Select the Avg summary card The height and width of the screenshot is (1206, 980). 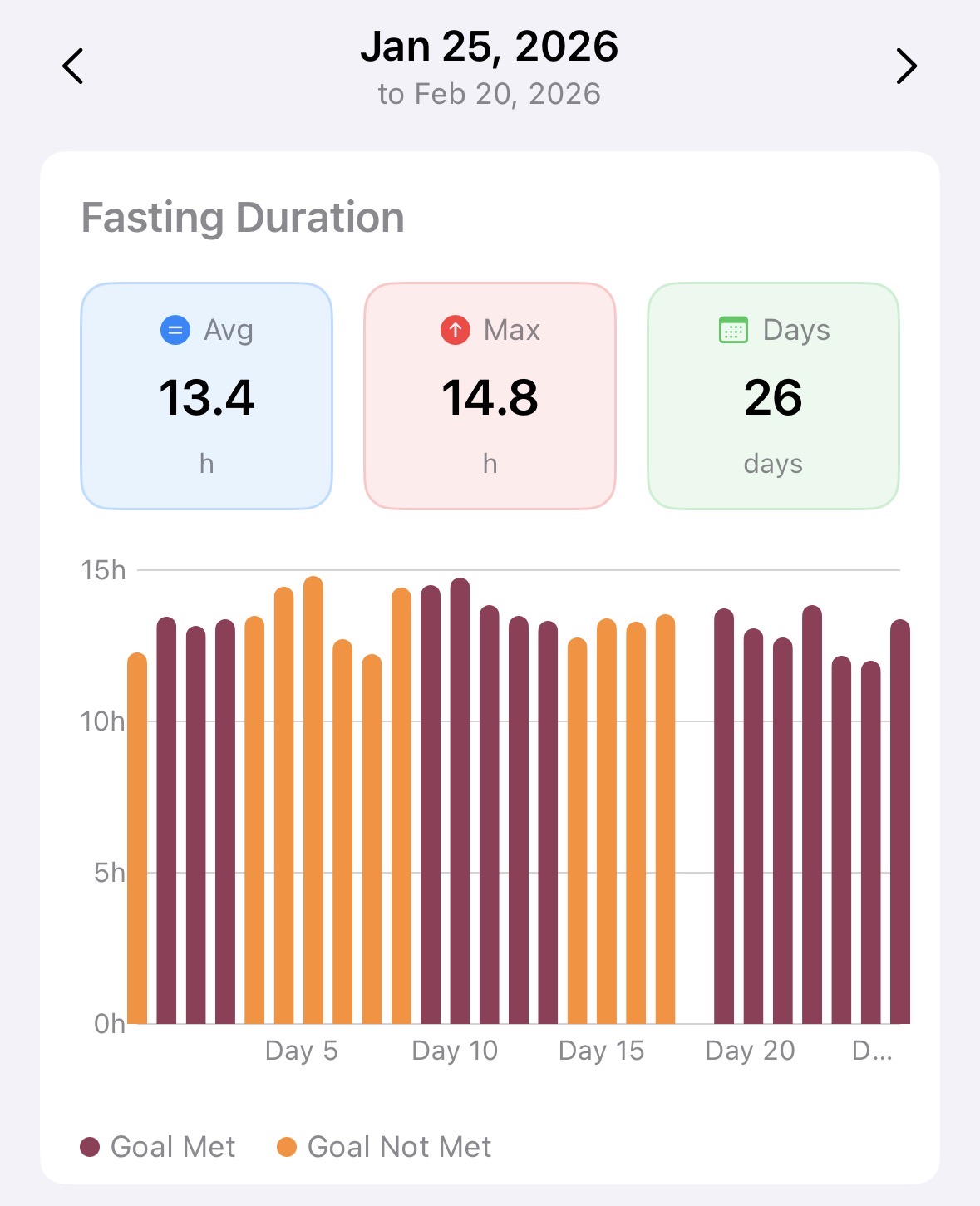point(205,393)
